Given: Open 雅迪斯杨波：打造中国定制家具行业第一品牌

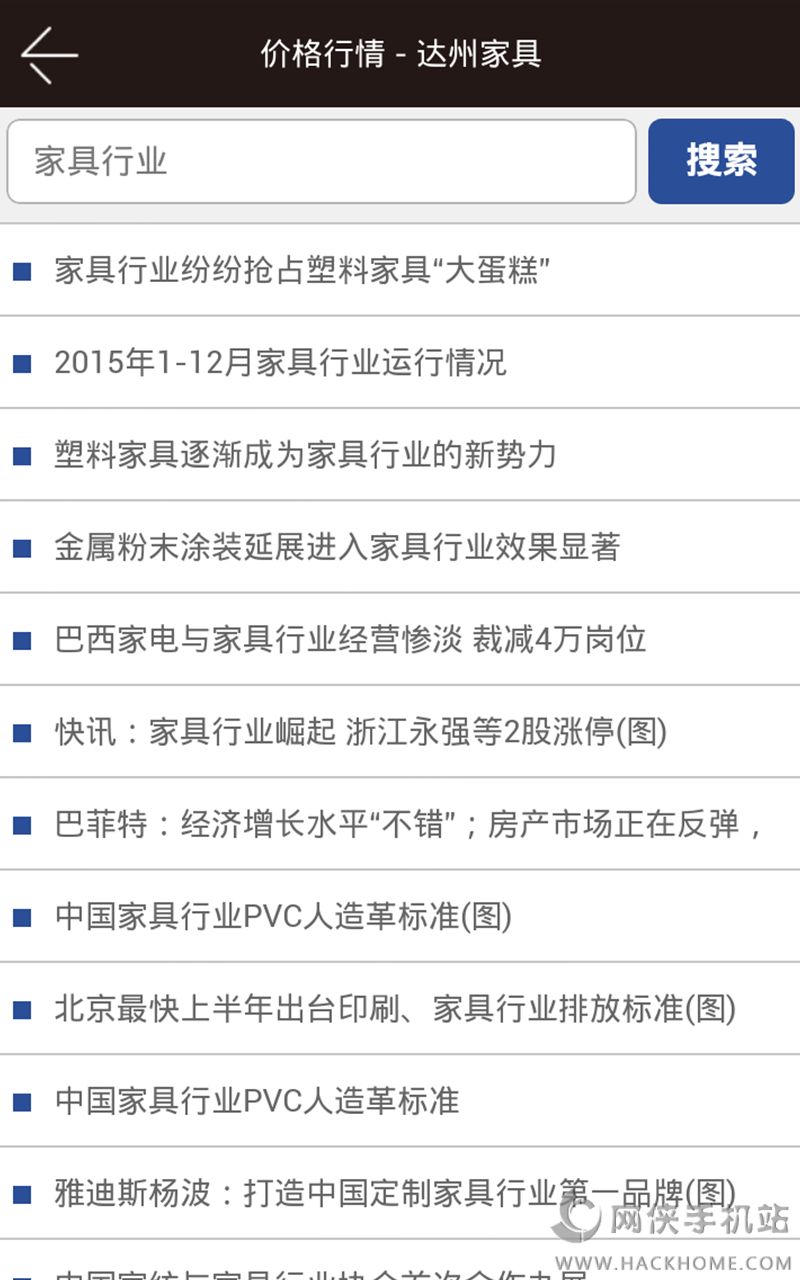Looking at the screenshot, I should (396, 1193).
